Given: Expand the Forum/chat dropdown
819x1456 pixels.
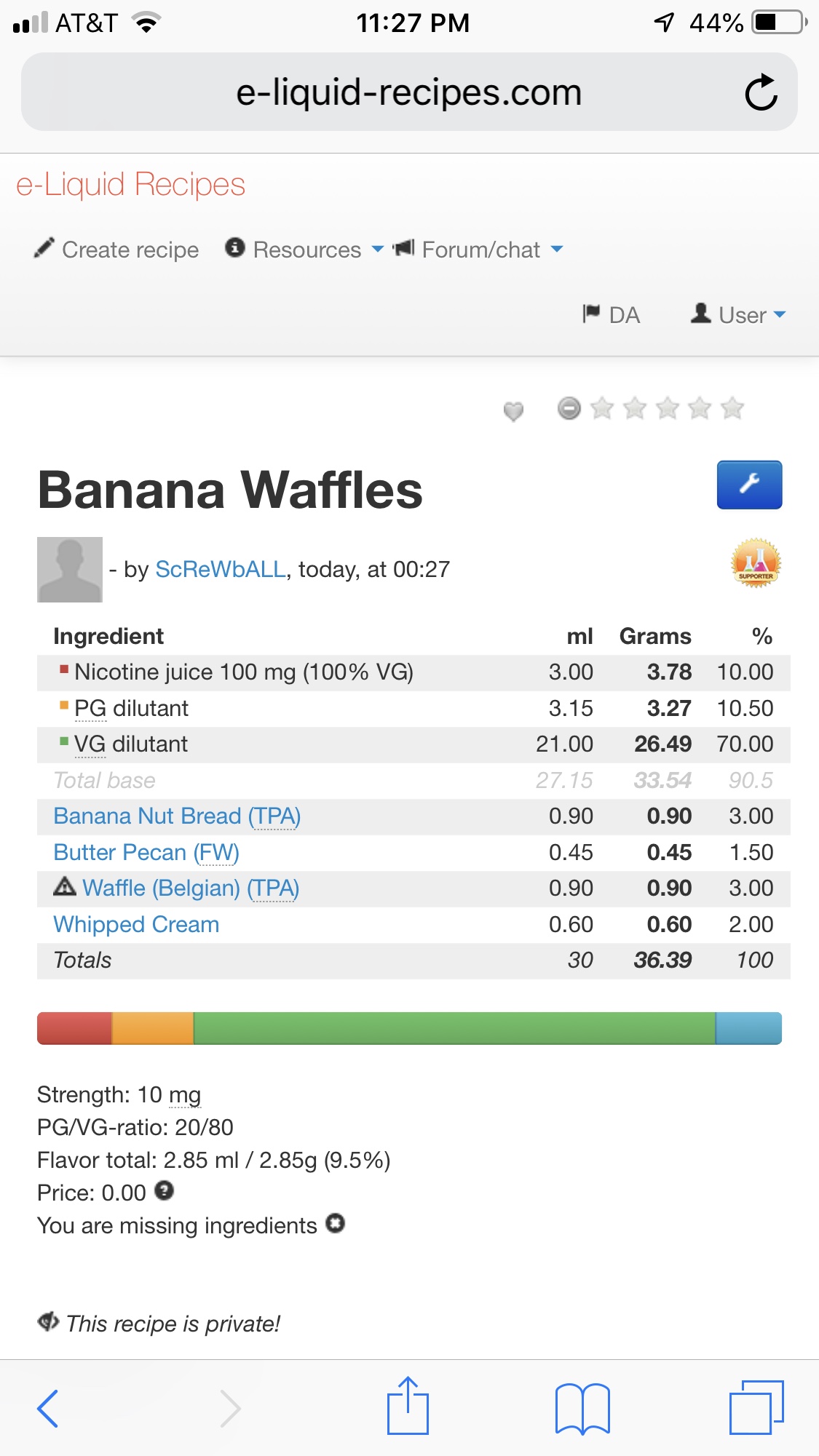Looking at the screenshot, I should (479, 250).
